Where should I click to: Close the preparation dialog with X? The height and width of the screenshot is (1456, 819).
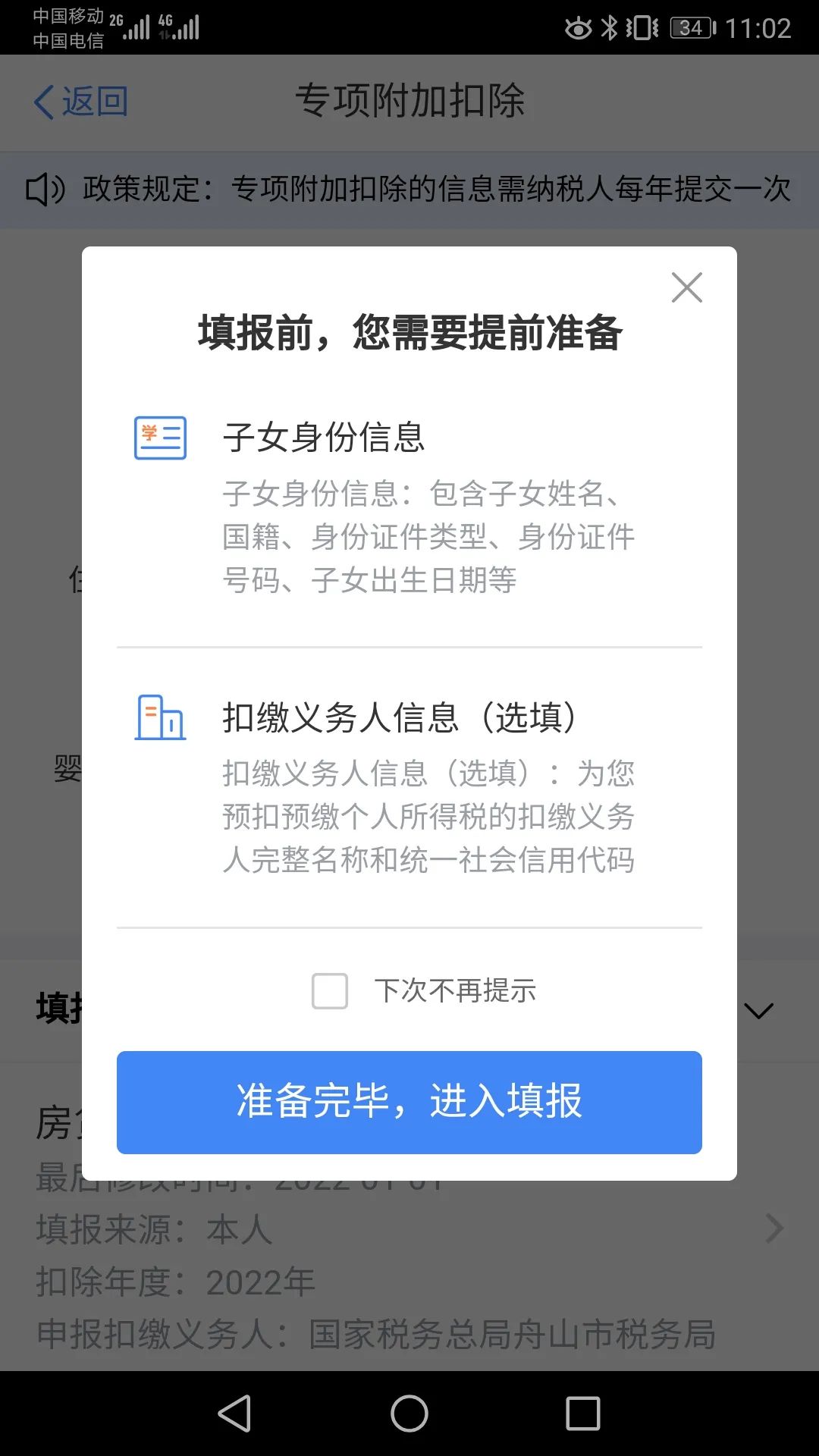coord(687,287)
